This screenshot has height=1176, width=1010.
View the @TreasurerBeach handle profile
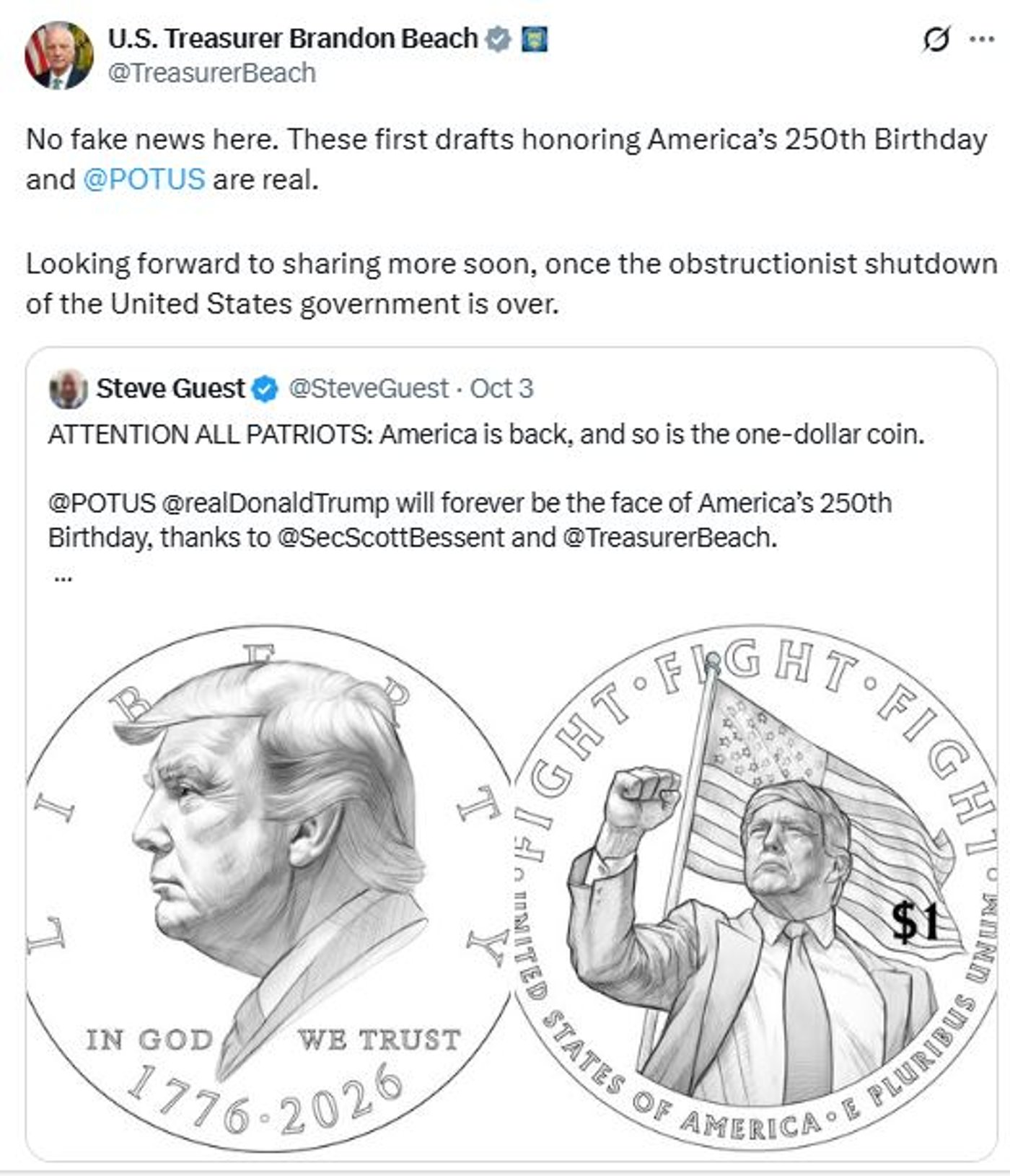pyautogui.click(x=211, y=74)
